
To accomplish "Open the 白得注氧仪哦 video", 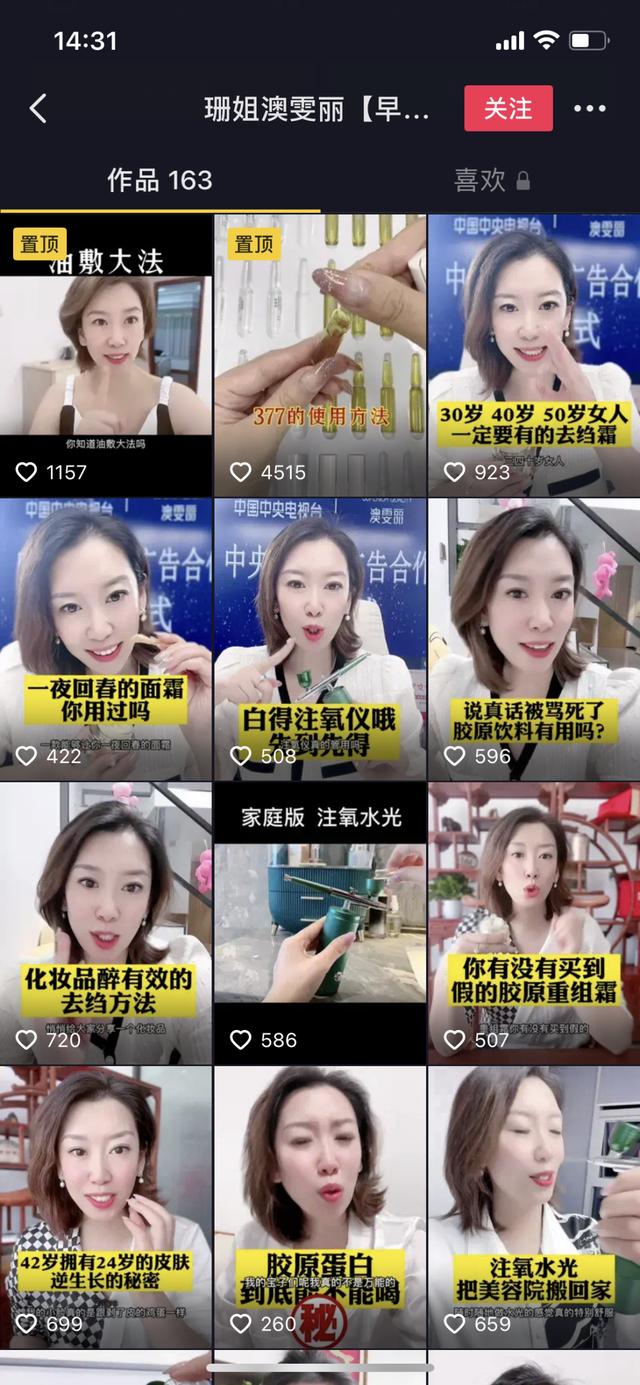I will (x=320, y=640).
